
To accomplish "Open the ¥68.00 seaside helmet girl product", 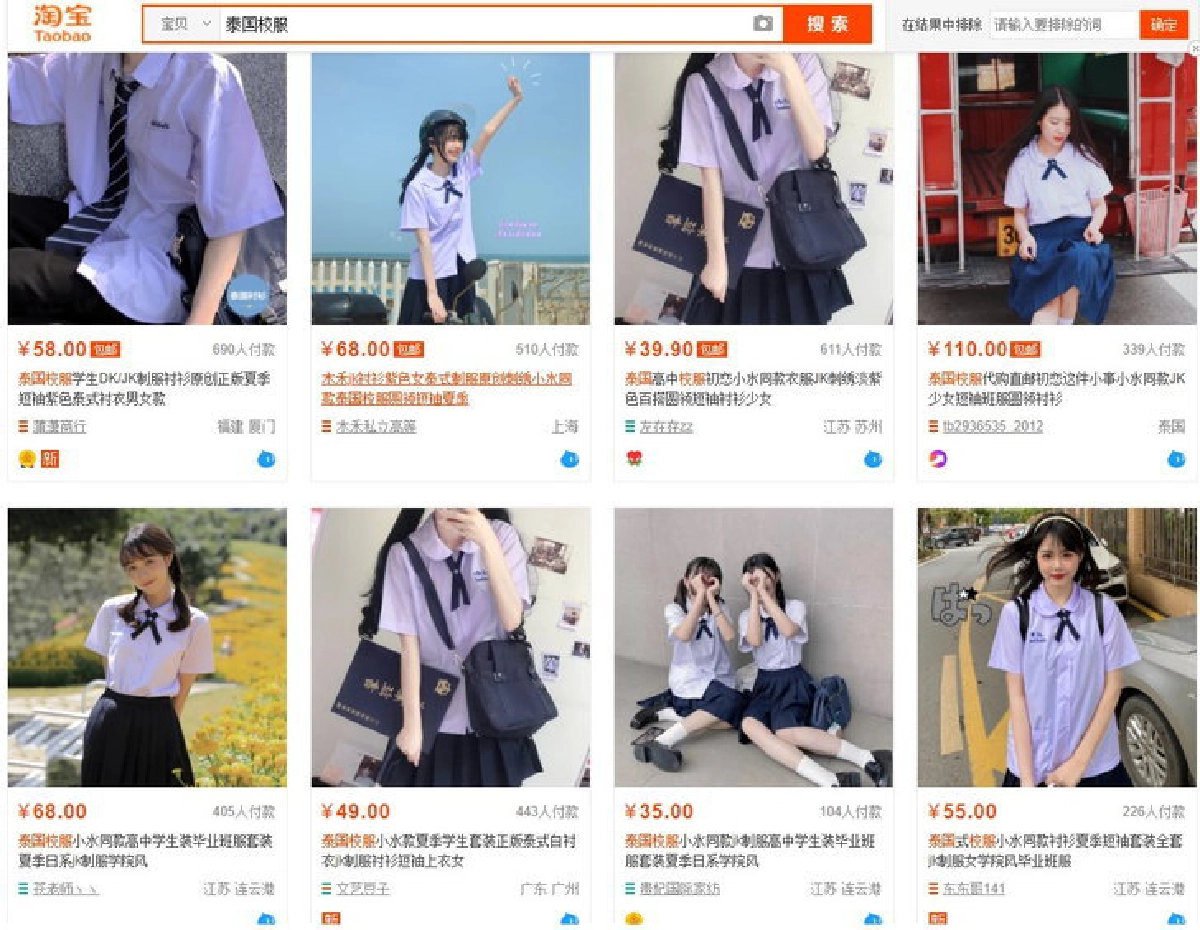I will click(x=450, y=188).
